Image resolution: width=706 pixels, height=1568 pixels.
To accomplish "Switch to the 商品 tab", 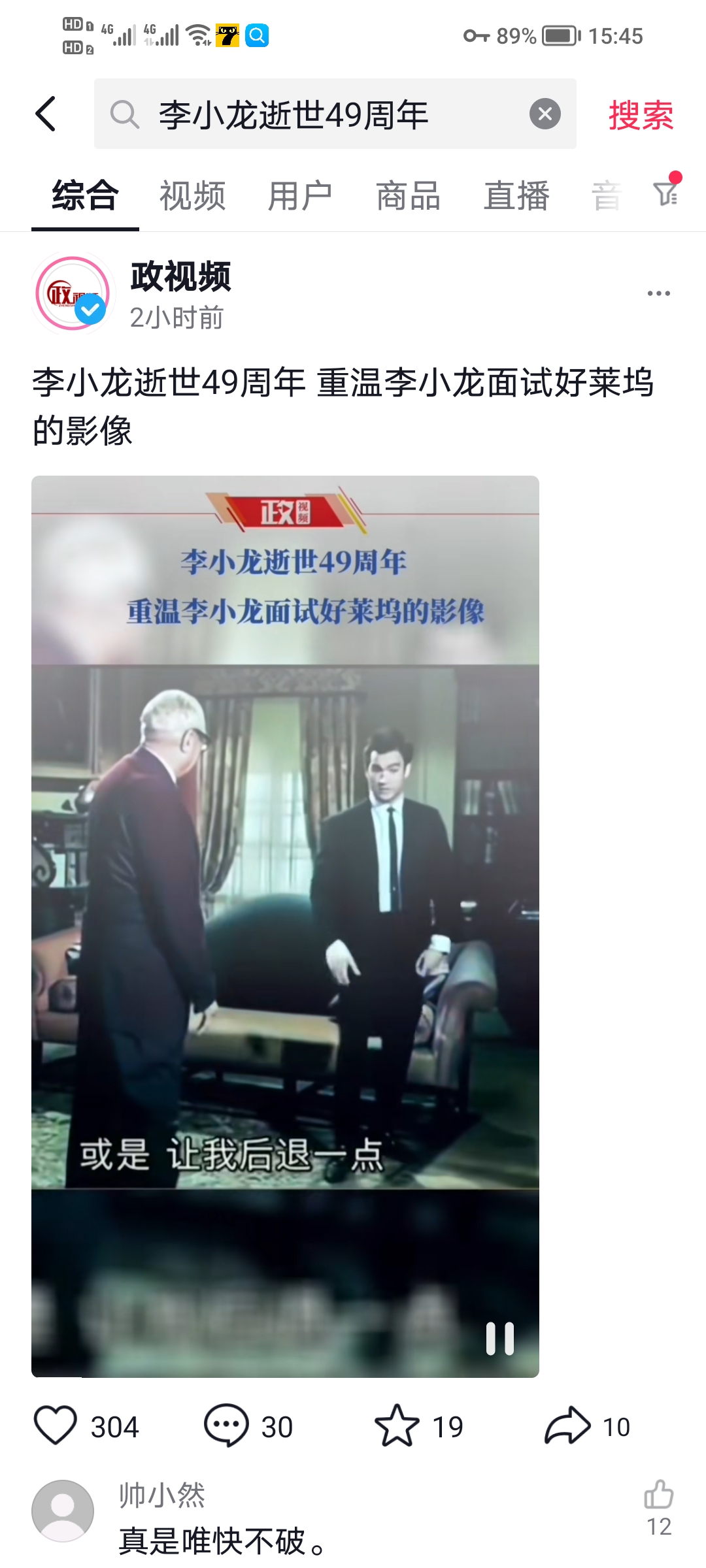I will (x=408, y=196).
